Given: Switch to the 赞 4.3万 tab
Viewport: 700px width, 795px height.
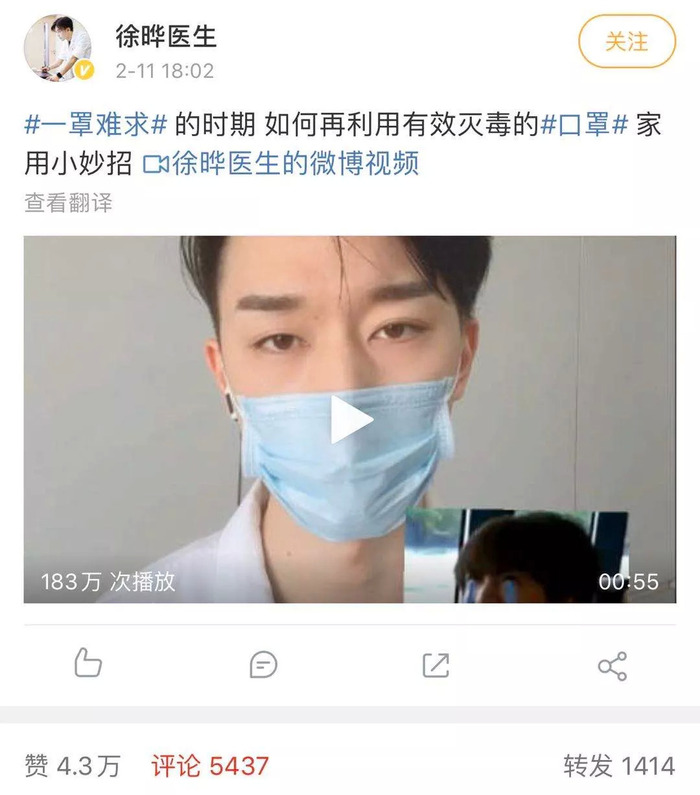Looking at the screenshot, I should 72,766.
